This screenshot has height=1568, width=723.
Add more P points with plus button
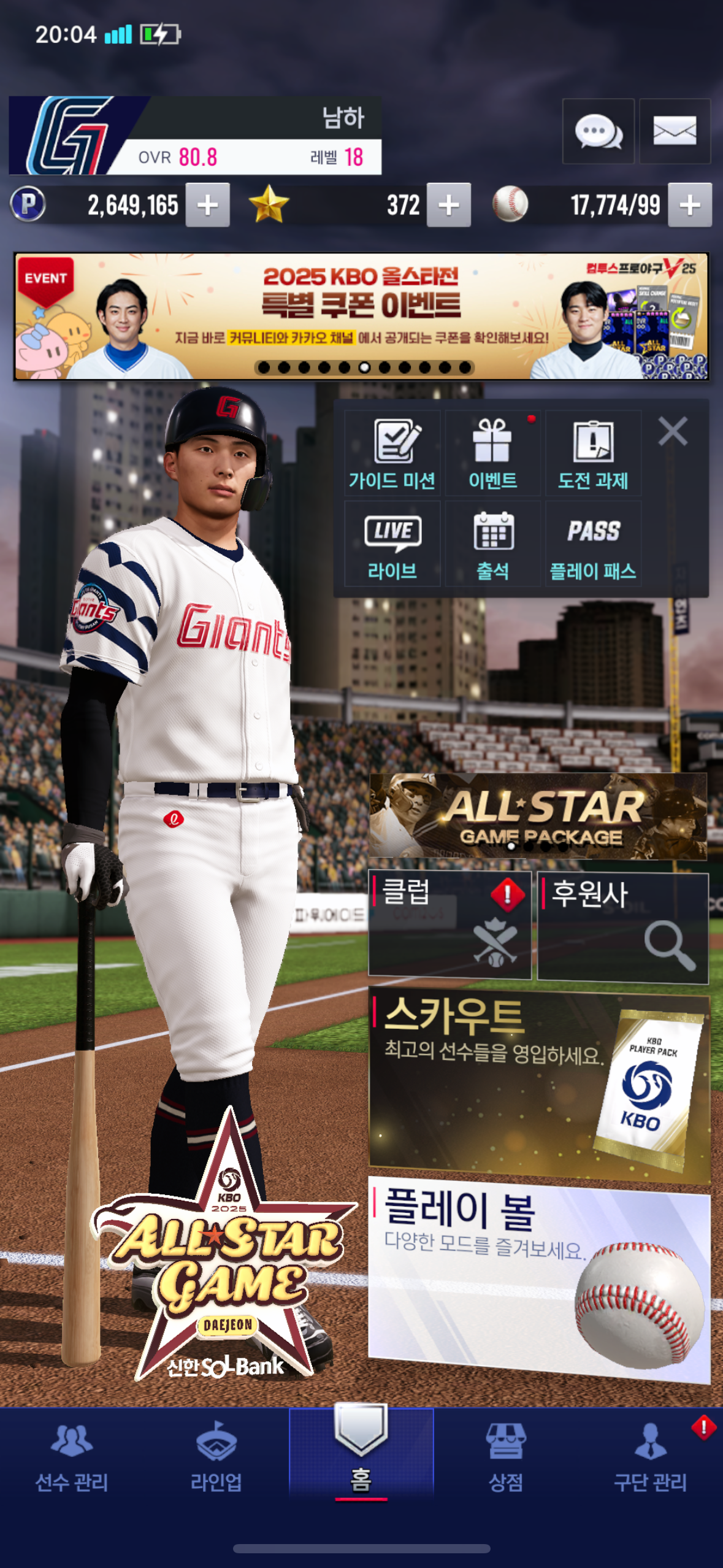click(208, 205)
